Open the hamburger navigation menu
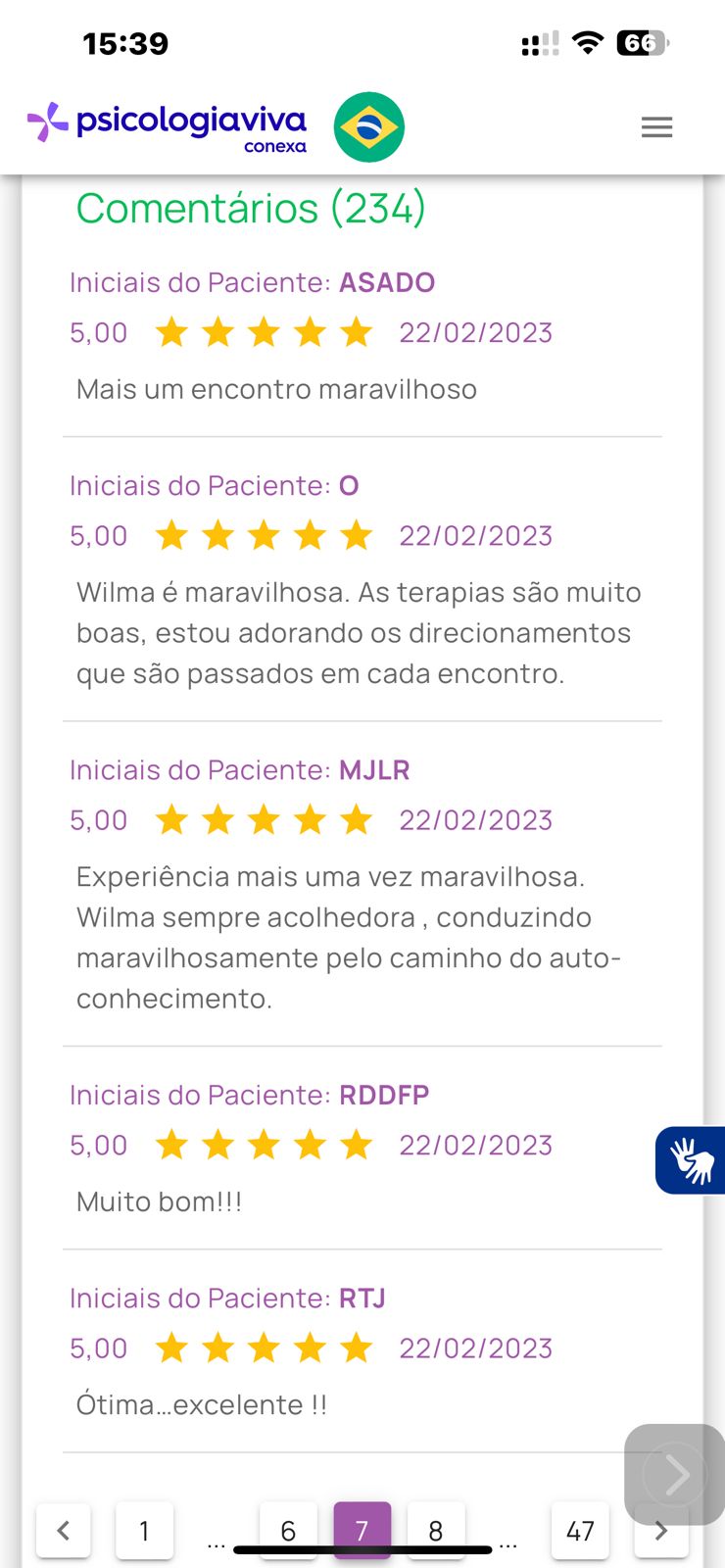The image size is (725, 1568). (656, 126)
